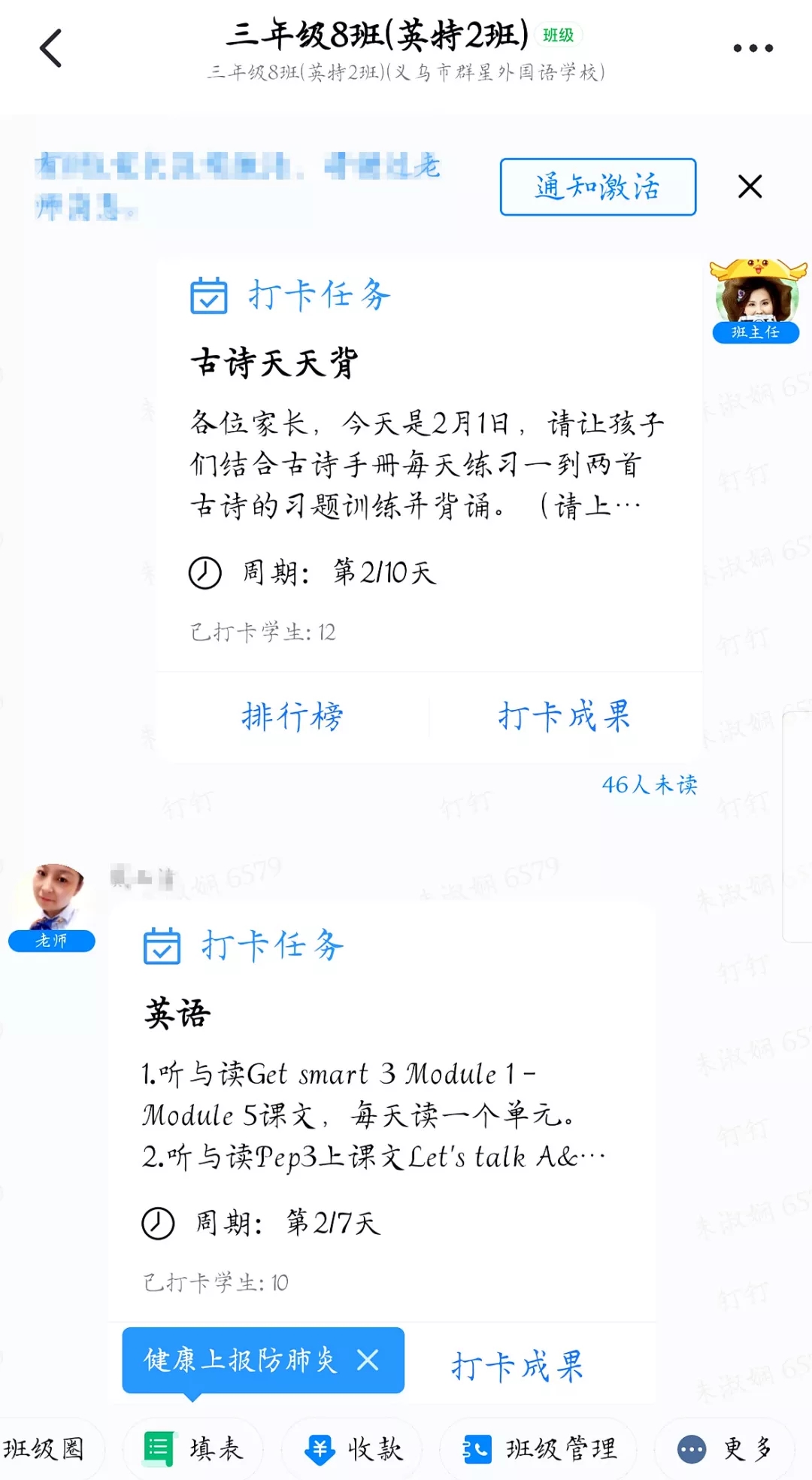View 排行榜 for the poetry task
This screenshot has width=812, height=1480.
[292, 716]
